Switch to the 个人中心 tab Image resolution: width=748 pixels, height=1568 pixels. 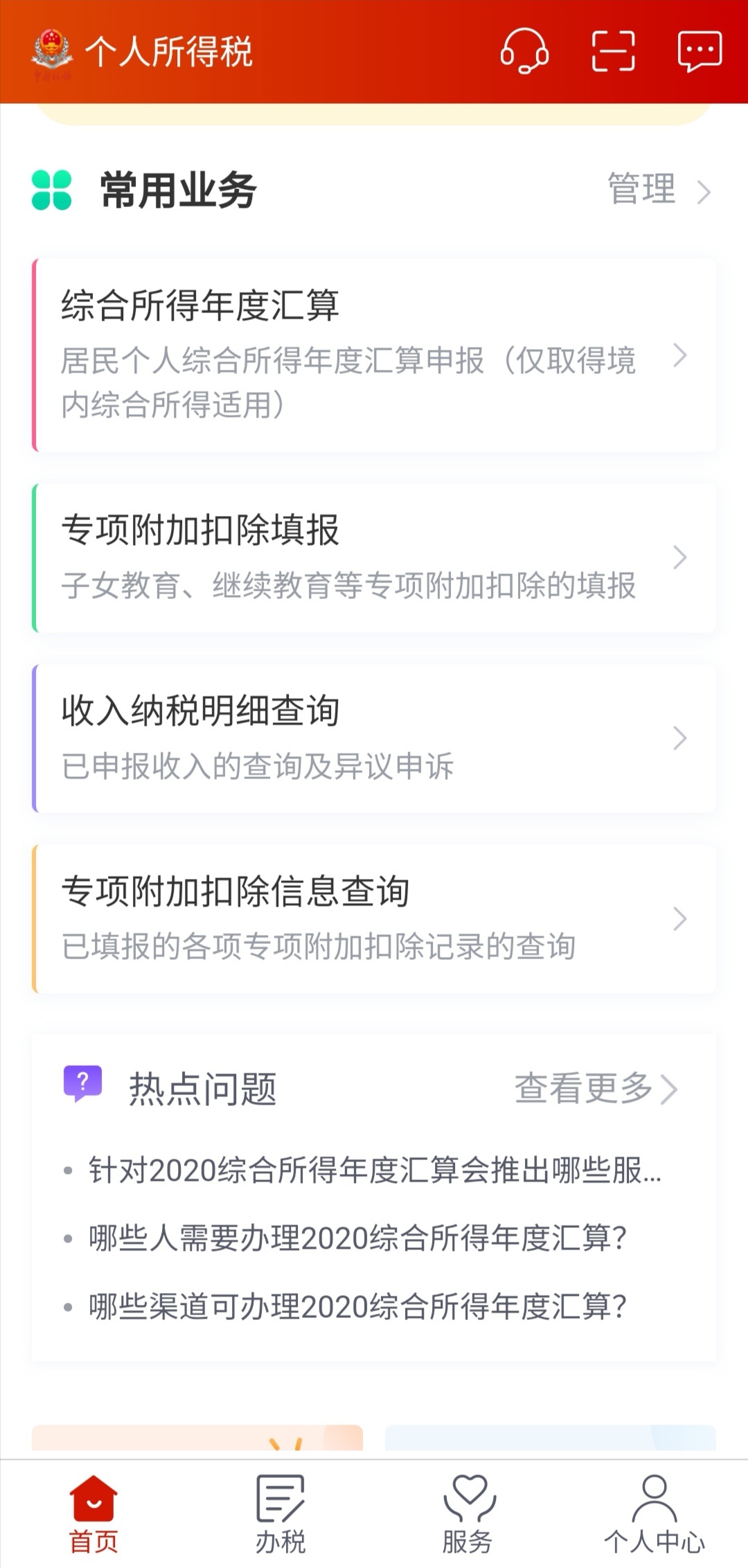654,1515
